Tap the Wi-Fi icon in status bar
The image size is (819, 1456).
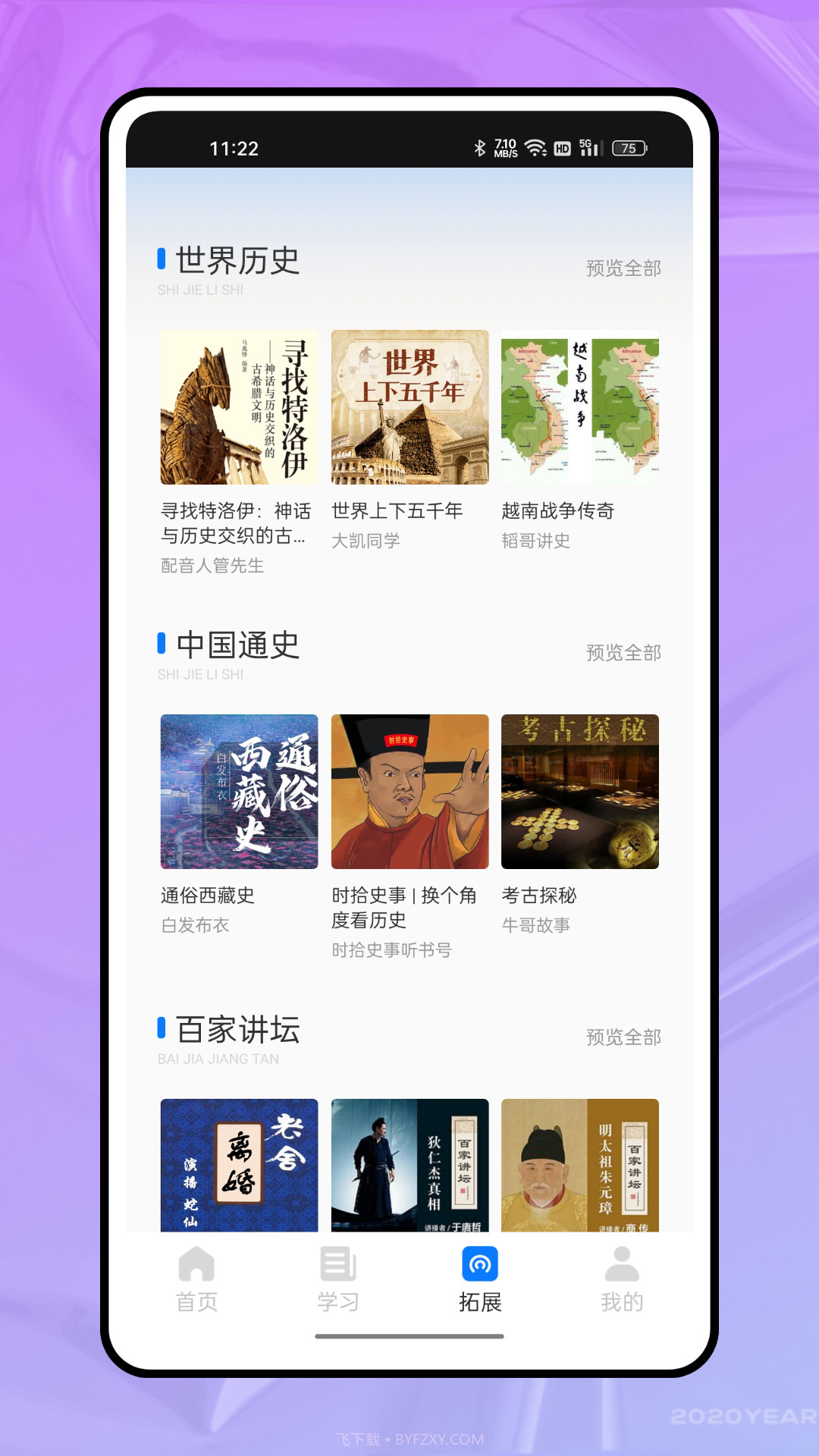537,149
